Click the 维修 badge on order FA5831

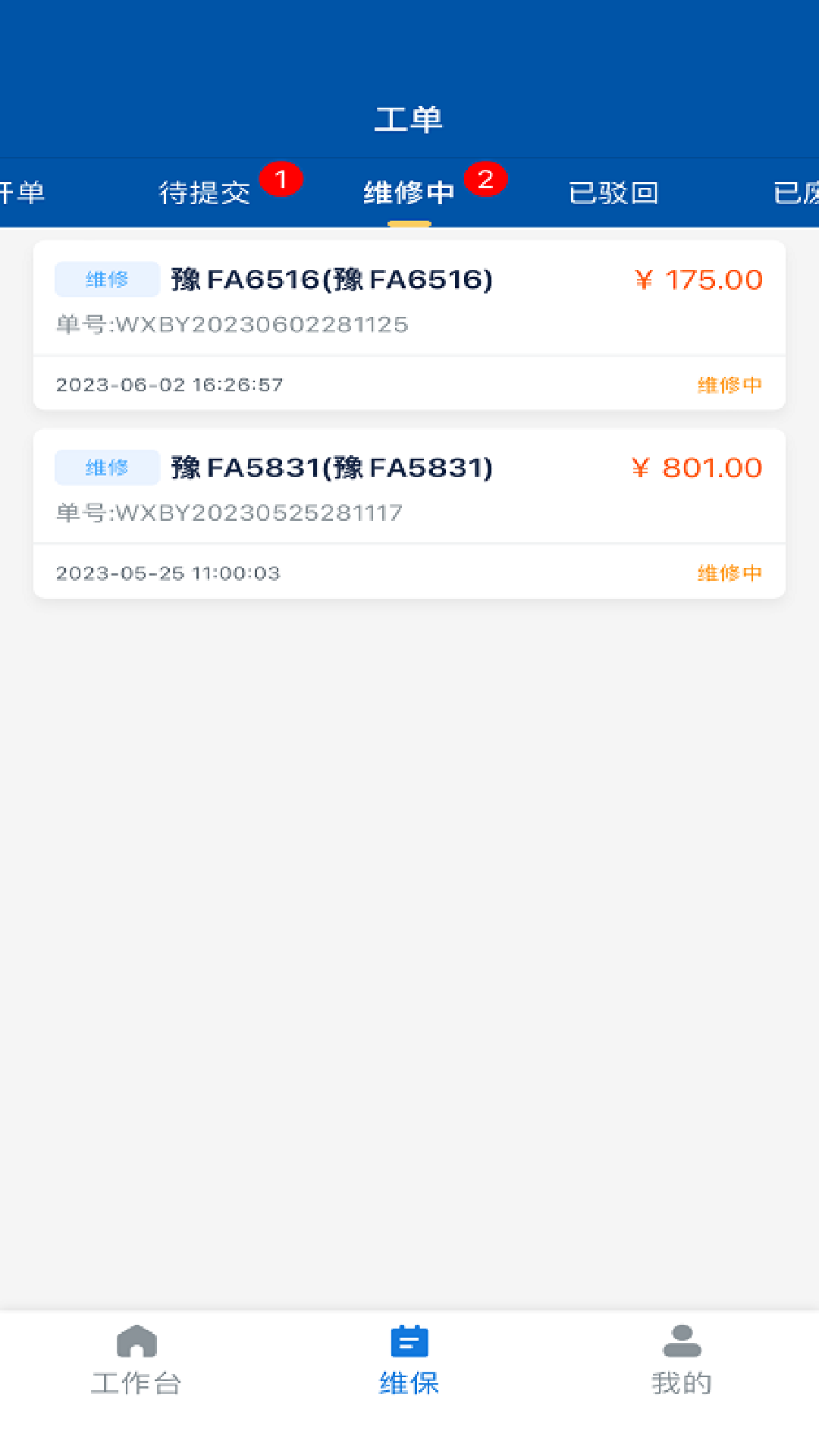[x=106, y=467]
